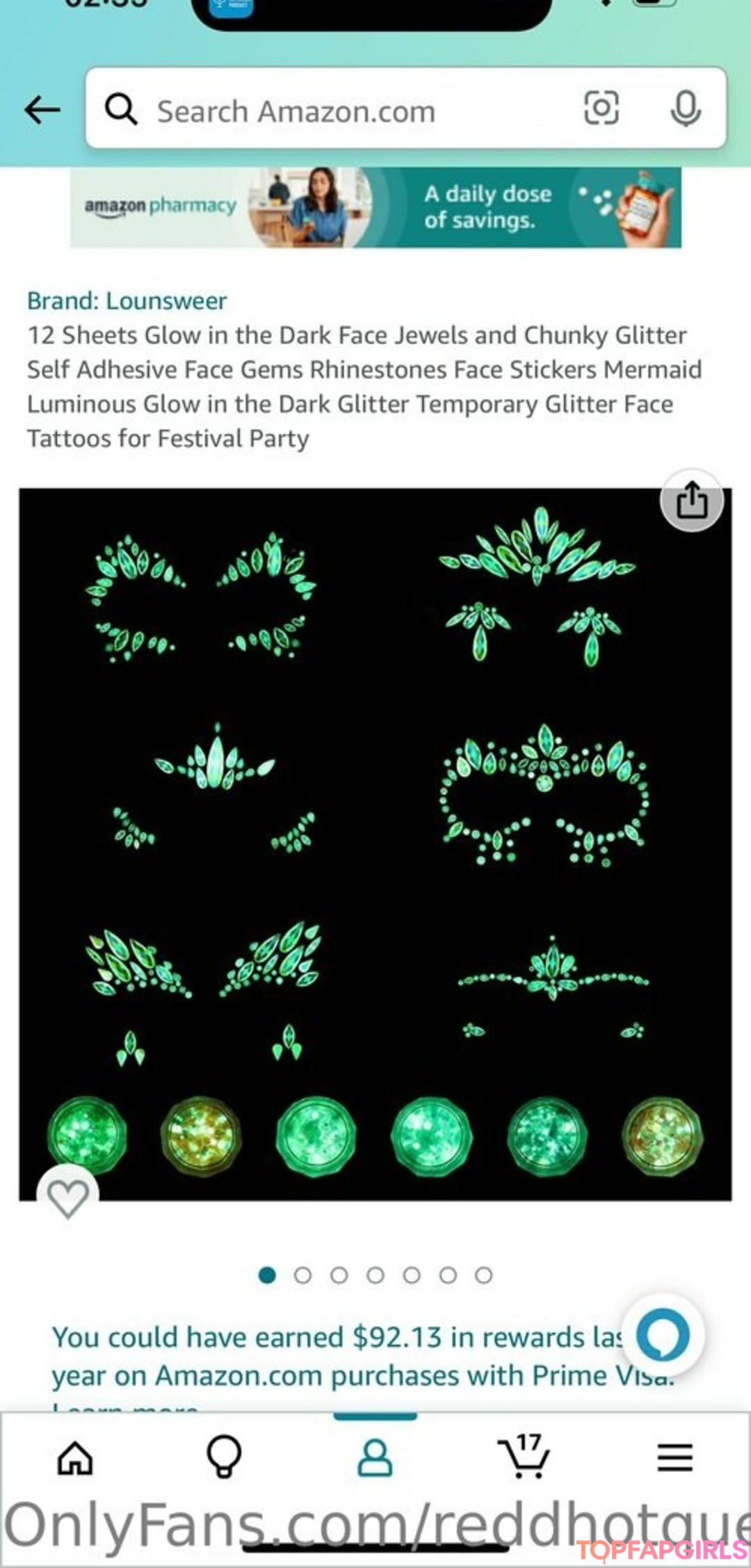This screenshot has width=751, height=1568.
Task: Start voice search with the microphone
Action: (686, 108)
